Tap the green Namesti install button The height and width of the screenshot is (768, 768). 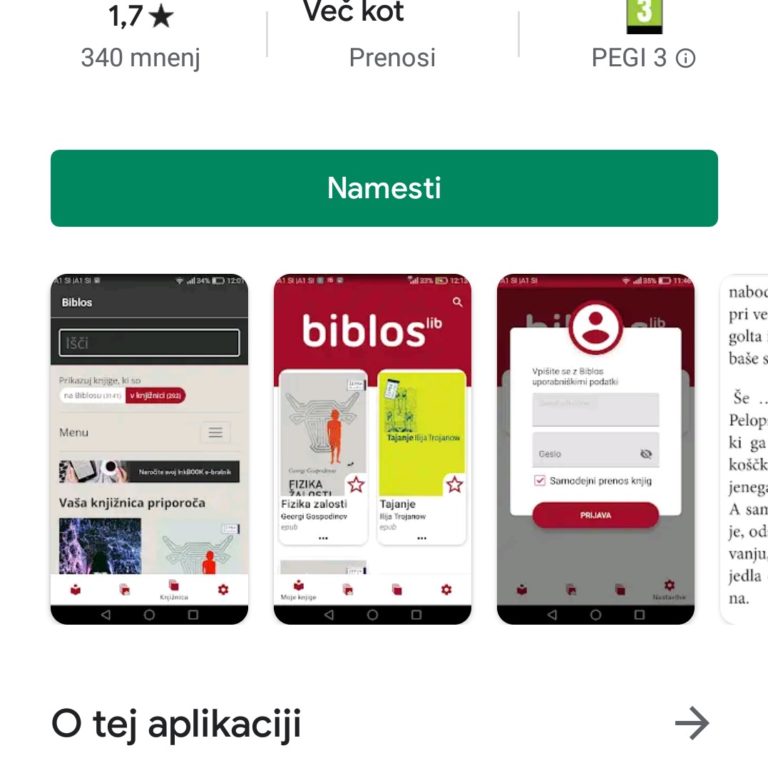tap(384, 188)
